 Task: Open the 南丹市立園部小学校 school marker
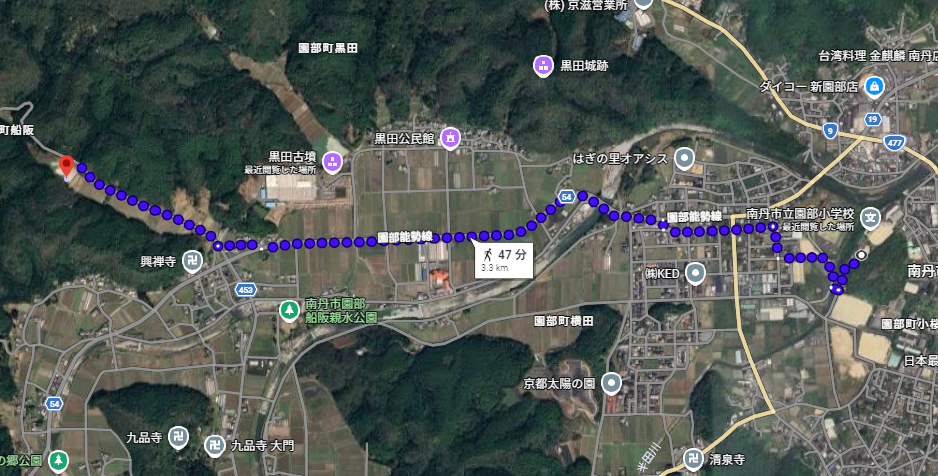(871, 215)
